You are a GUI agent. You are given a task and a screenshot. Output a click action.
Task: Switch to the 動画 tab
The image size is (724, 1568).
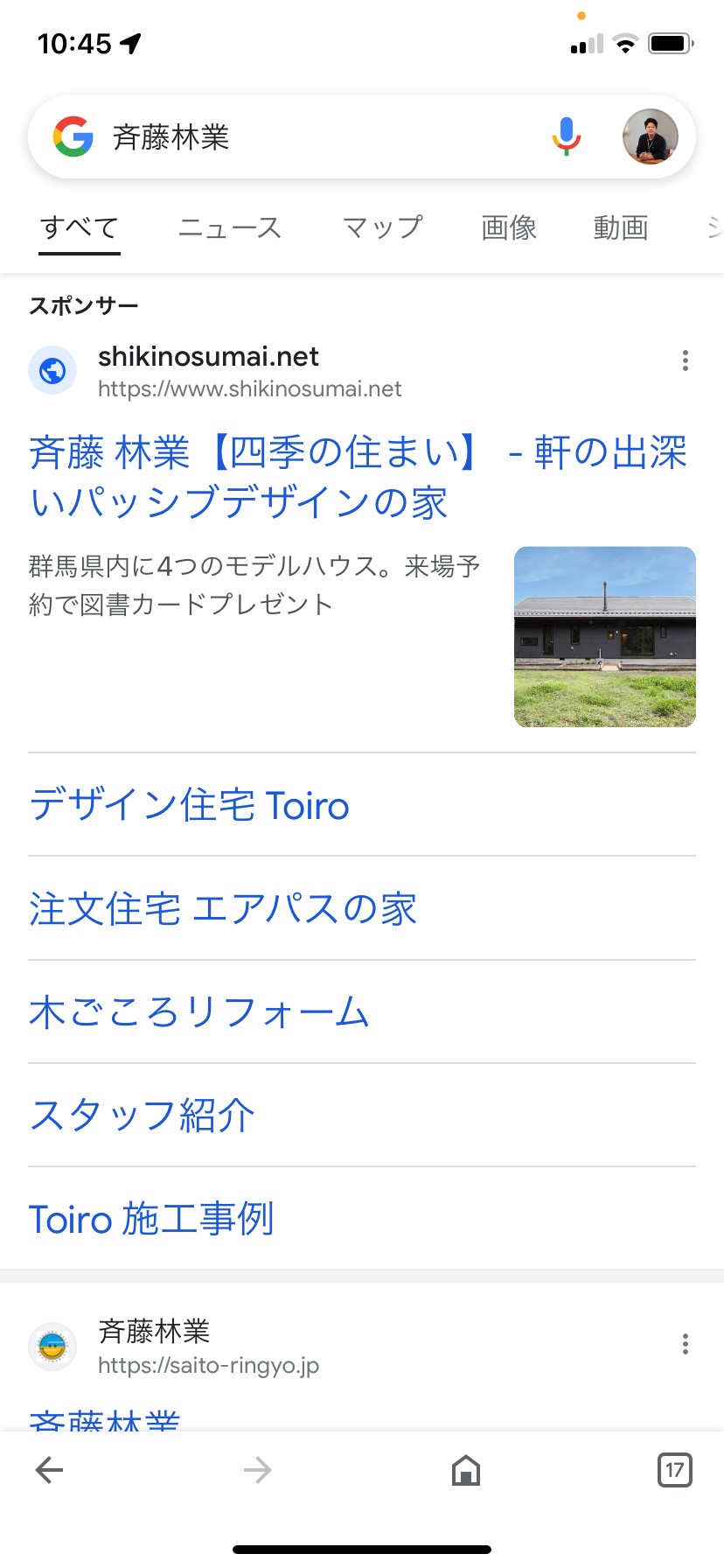coord(621,227)
